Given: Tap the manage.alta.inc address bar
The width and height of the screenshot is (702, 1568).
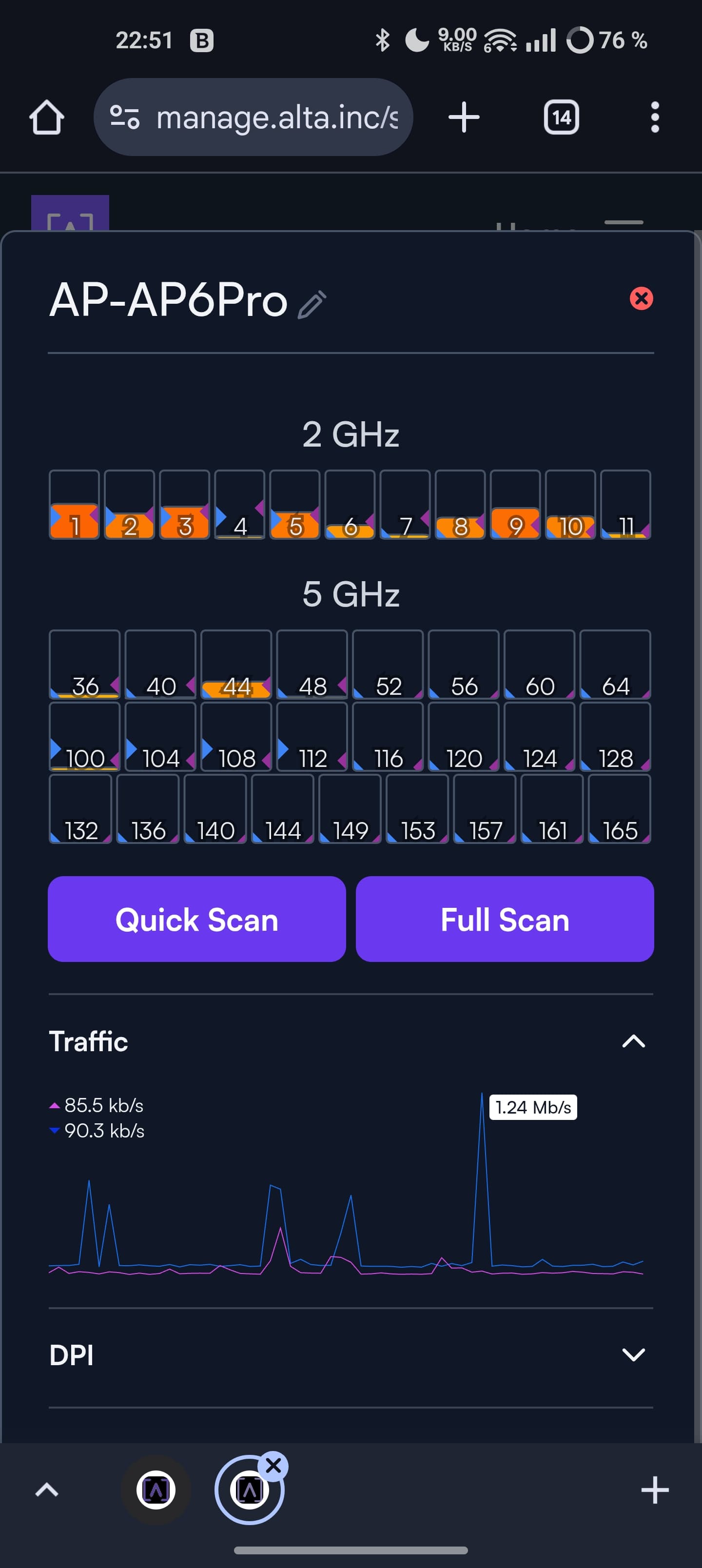Looking at the screenshot, I should click(x=253, y=117).
